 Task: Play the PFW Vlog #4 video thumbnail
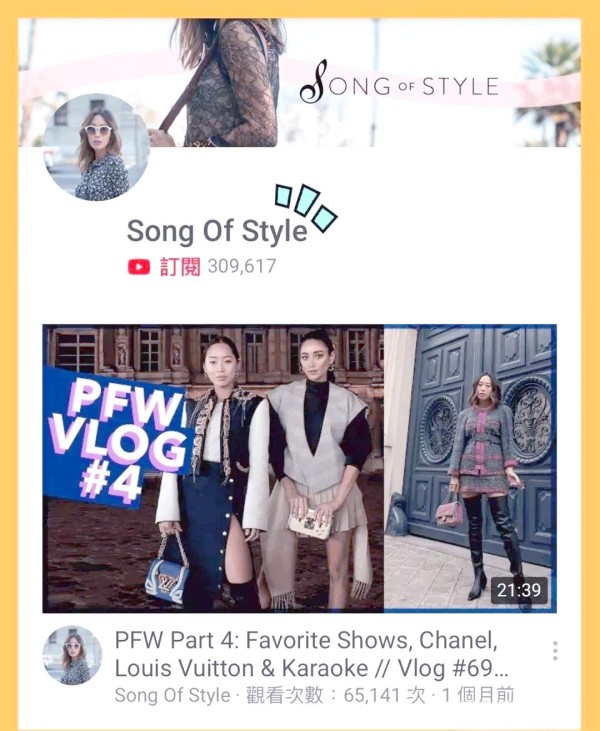(x=299, y=467)
